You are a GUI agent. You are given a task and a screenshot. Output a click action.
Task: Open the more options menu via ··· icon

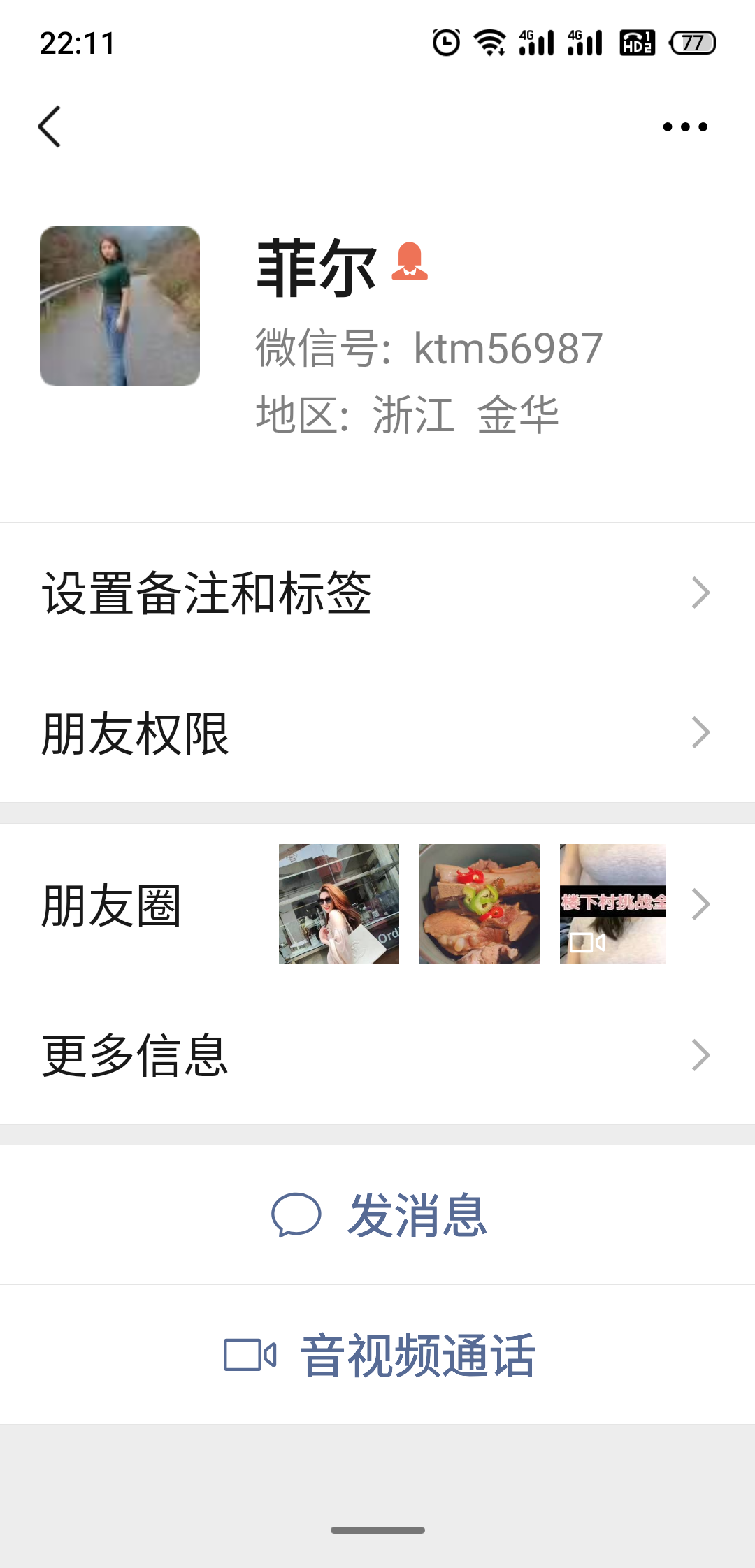686,126
